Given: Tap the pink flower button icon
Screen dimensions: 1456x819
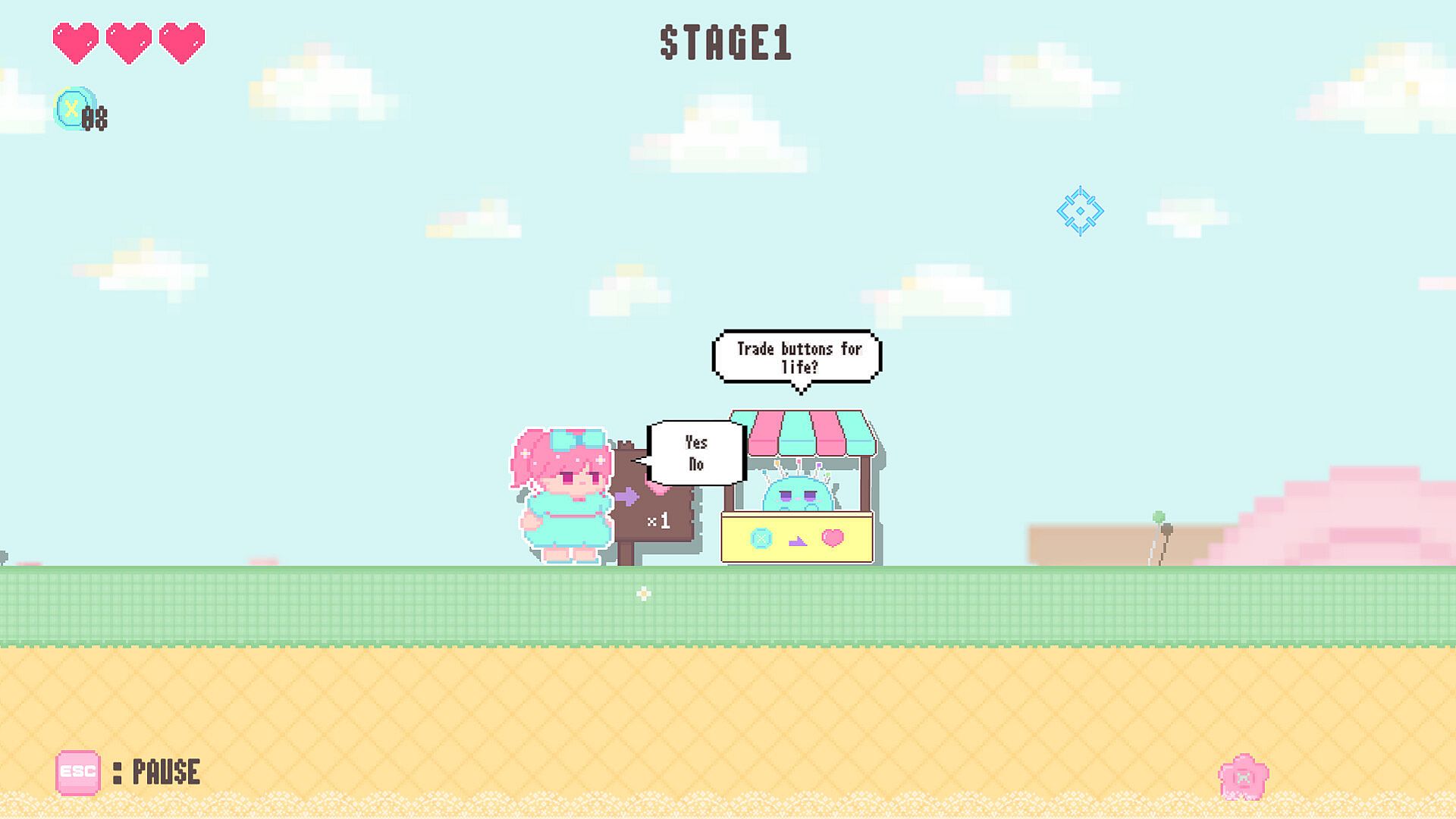Looking at the screenshot, I should point(1243,777).
